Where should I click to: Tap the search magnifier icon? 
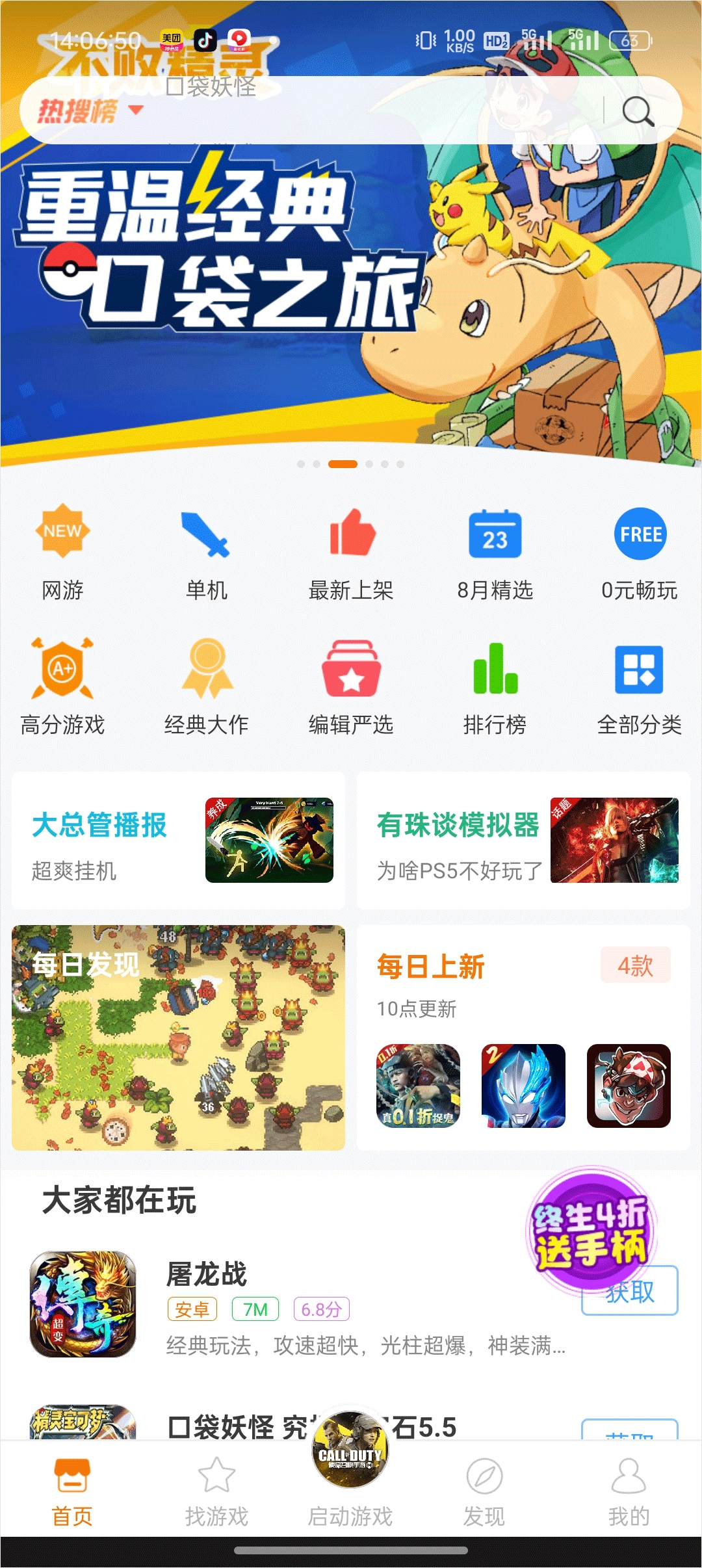(638, 111)
